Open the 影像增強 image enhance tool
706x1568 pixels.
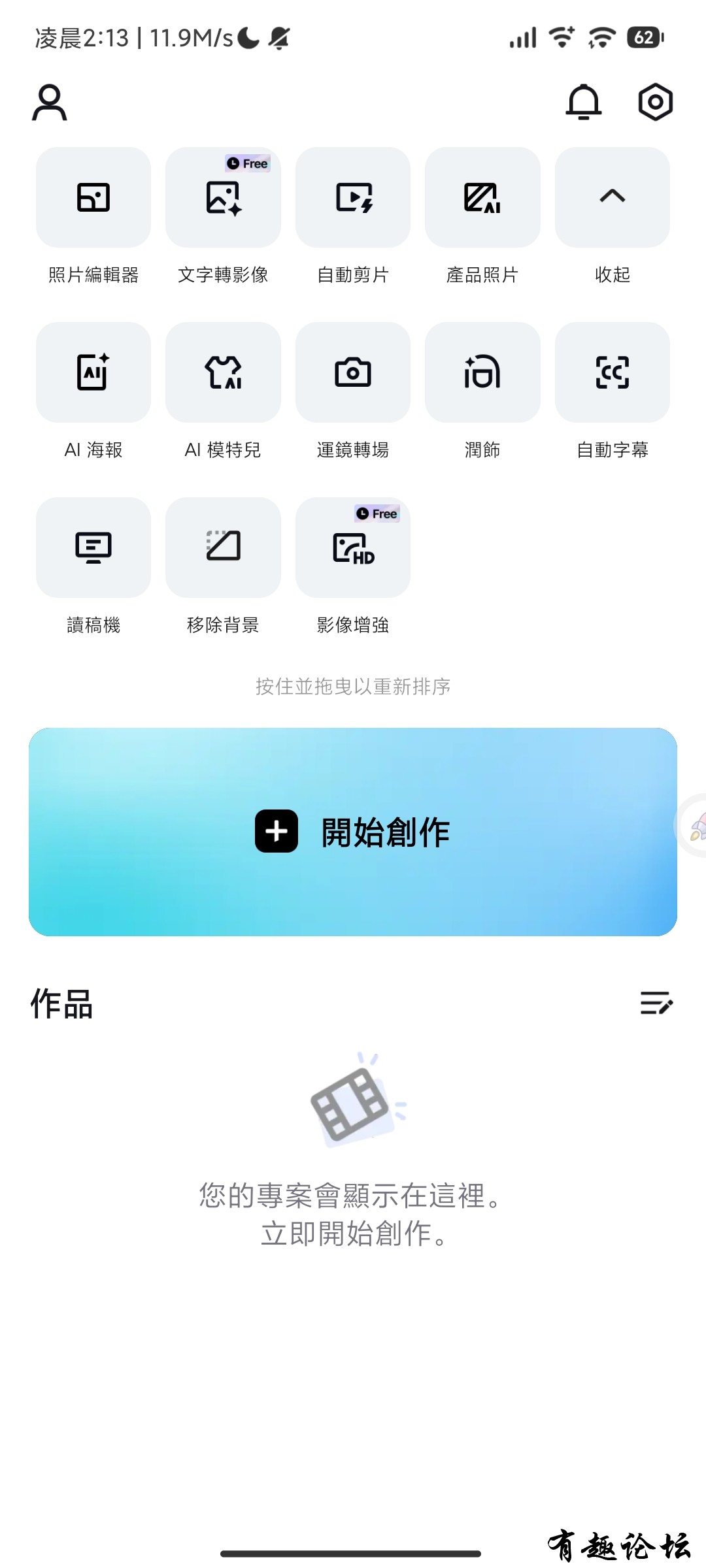[353, 547]
